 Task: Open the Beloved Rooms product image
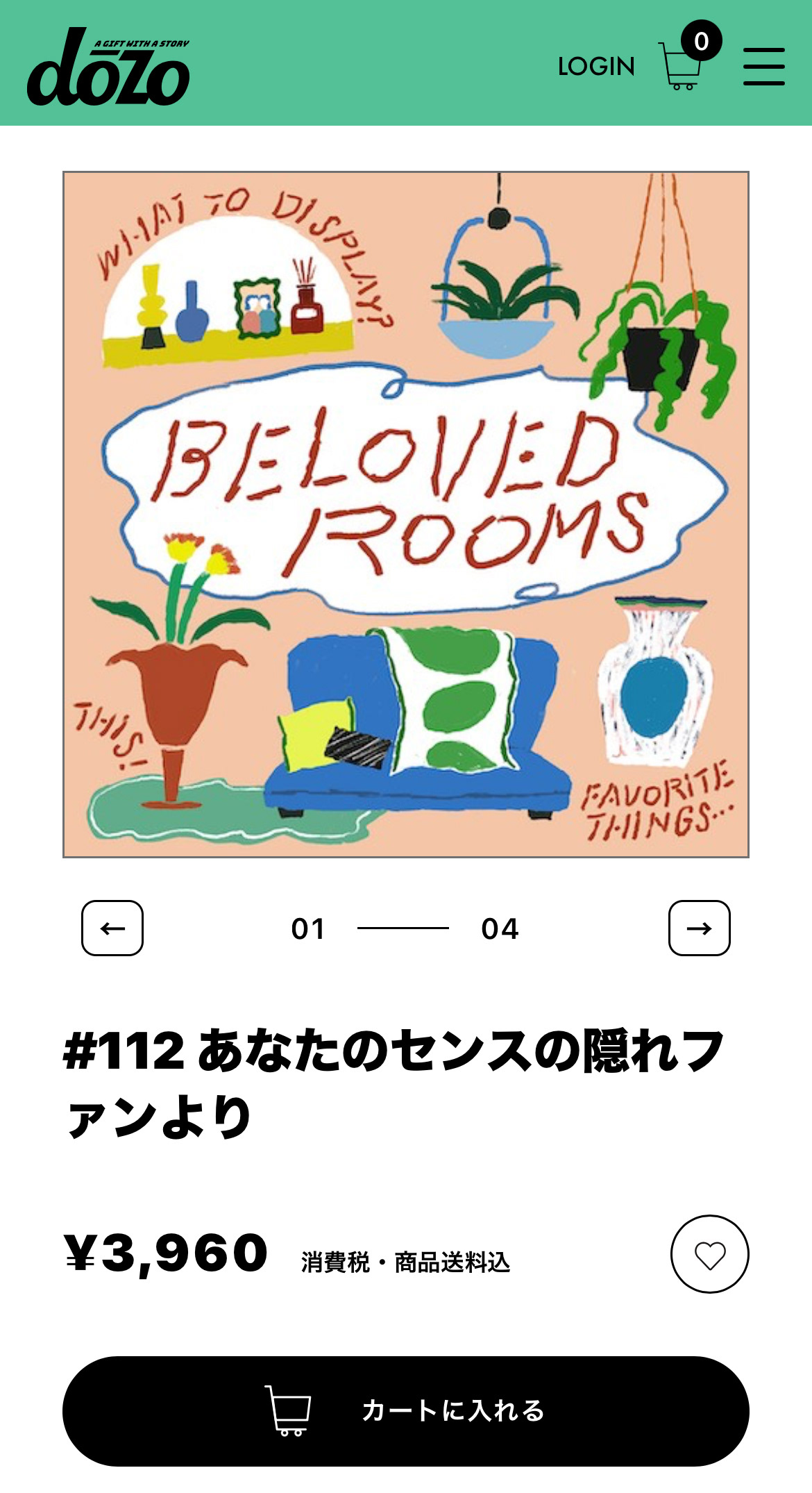406,515
